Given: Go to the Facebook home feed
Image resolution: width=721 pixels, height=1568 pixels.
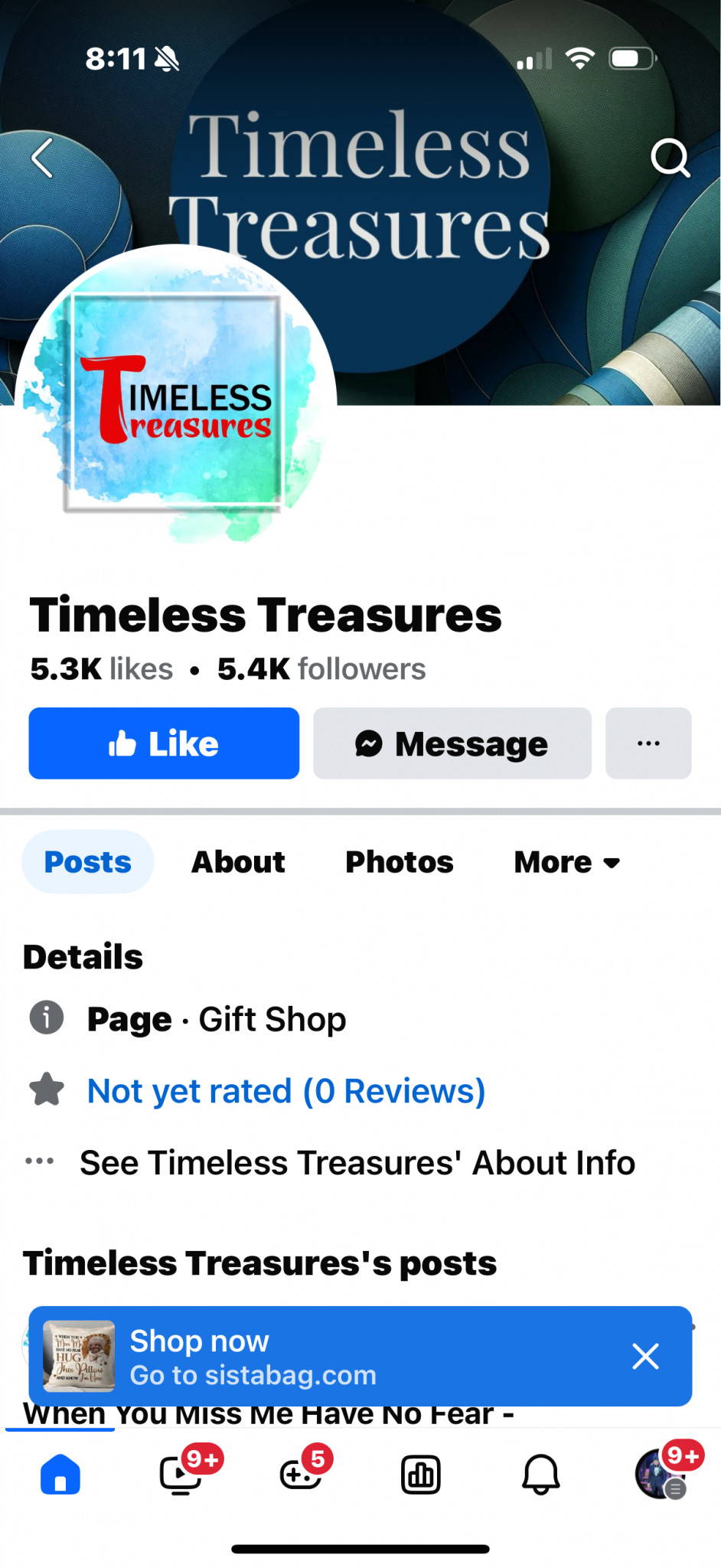Looking at the screenshot, I should [x=60, y=1475].
